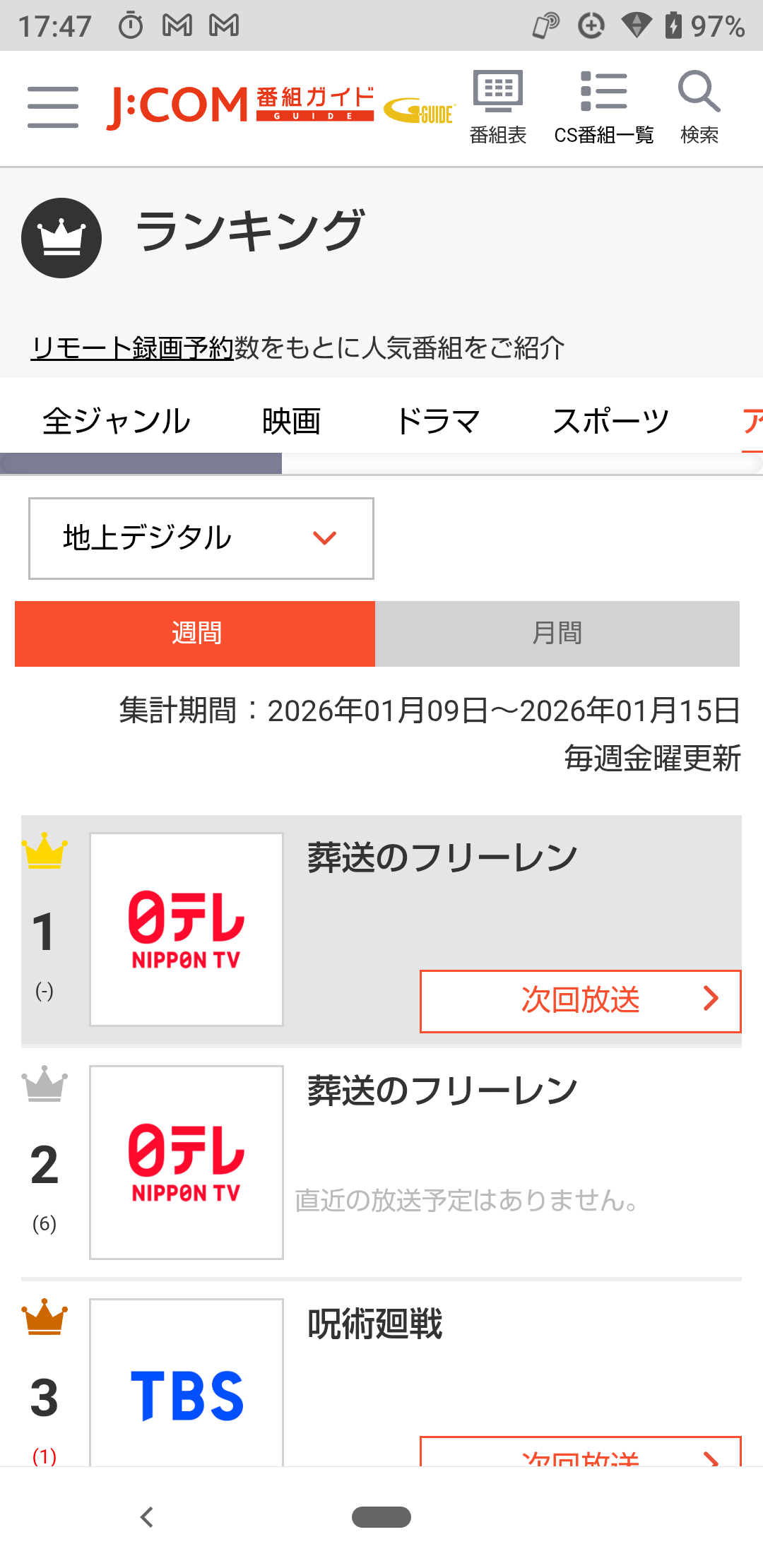Open the リモート録画予約 link
The image size is (763, 1568).
132,348
